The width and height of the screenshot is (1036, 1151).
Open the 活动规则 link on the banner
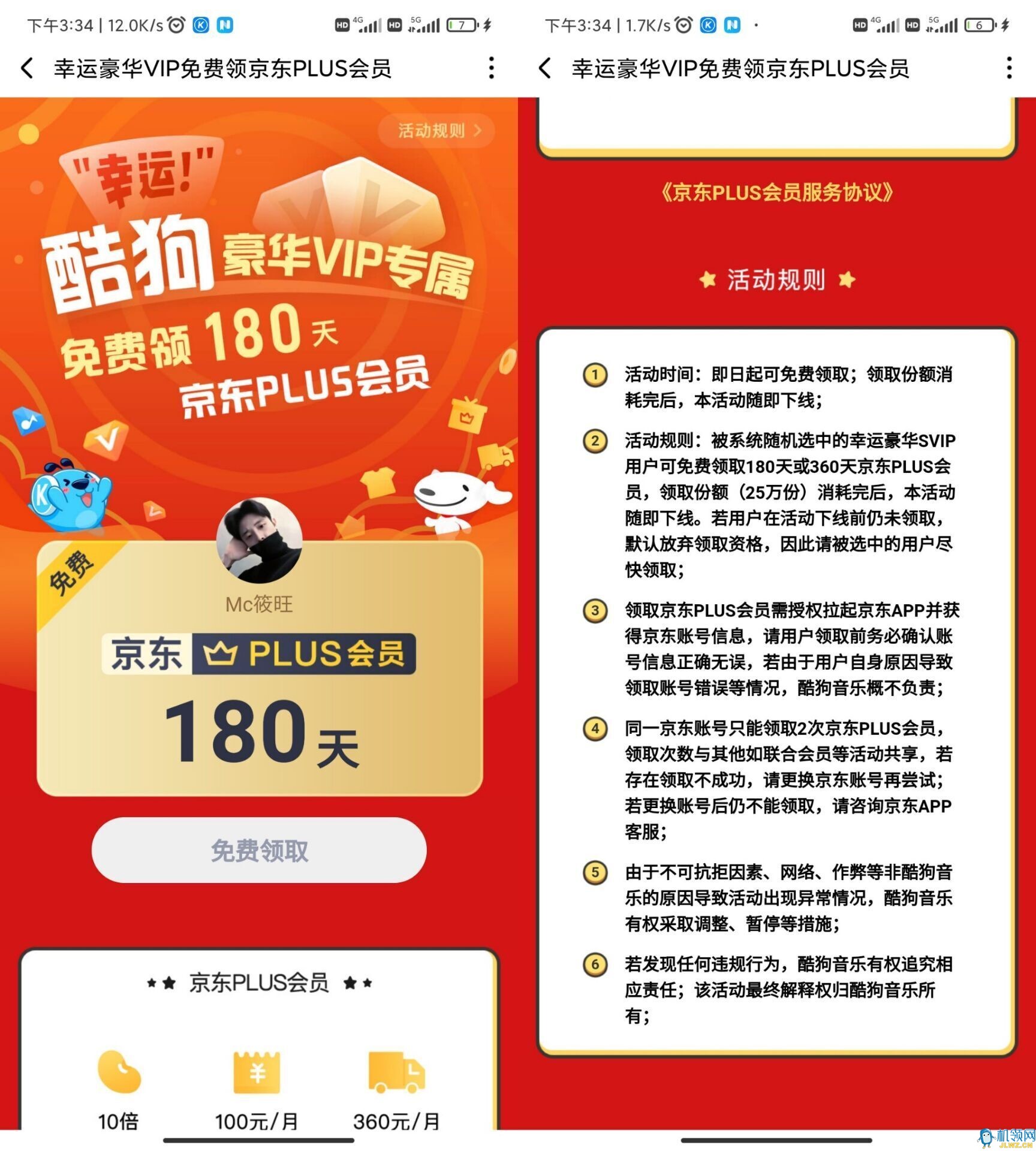[438, 130]
